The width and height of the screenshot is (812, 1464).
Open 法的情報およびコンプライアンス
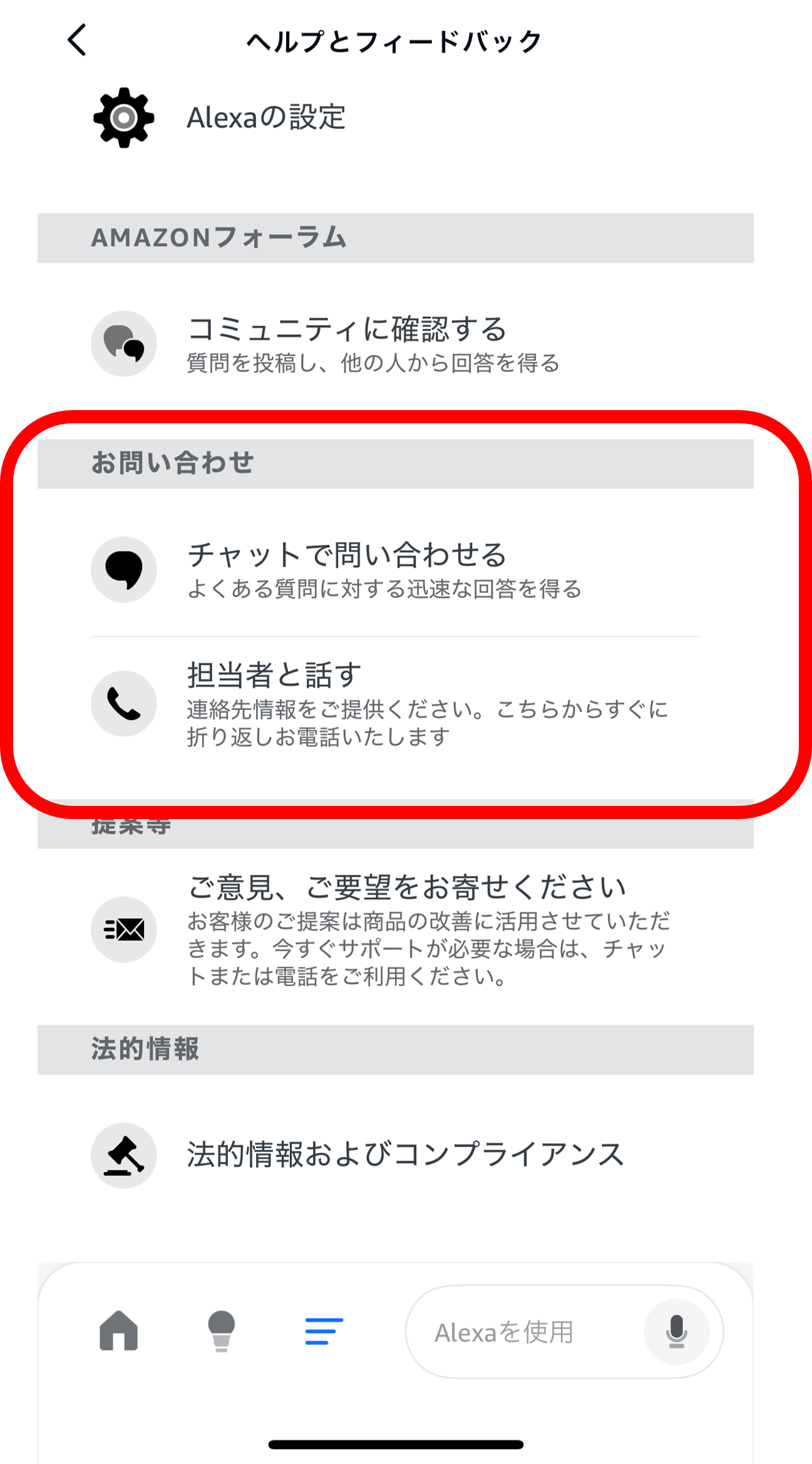(404, 1155)
